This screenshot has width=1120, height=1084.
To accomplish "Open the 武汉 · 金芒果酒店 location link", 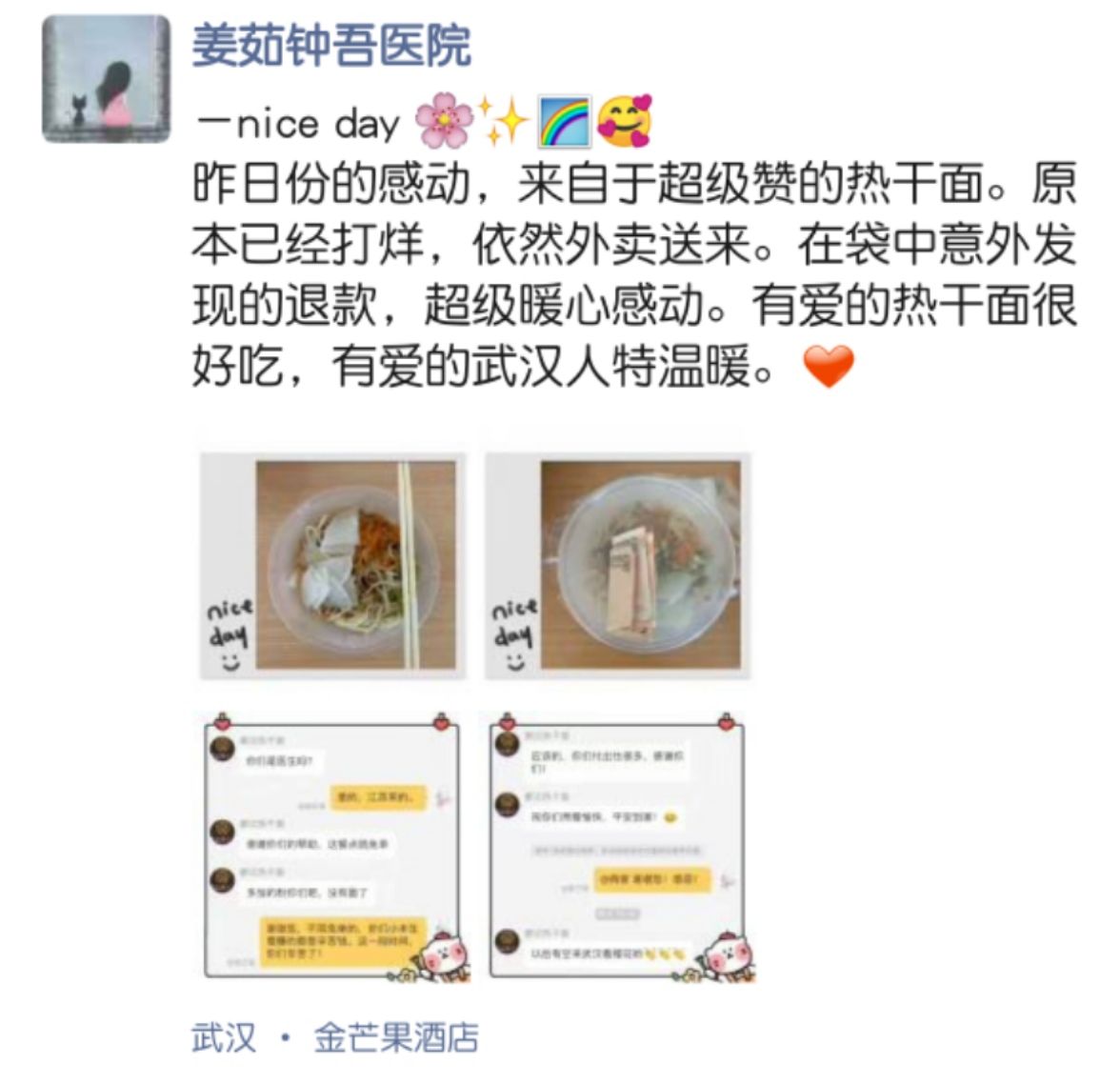I will click(x=335, y=1037).
